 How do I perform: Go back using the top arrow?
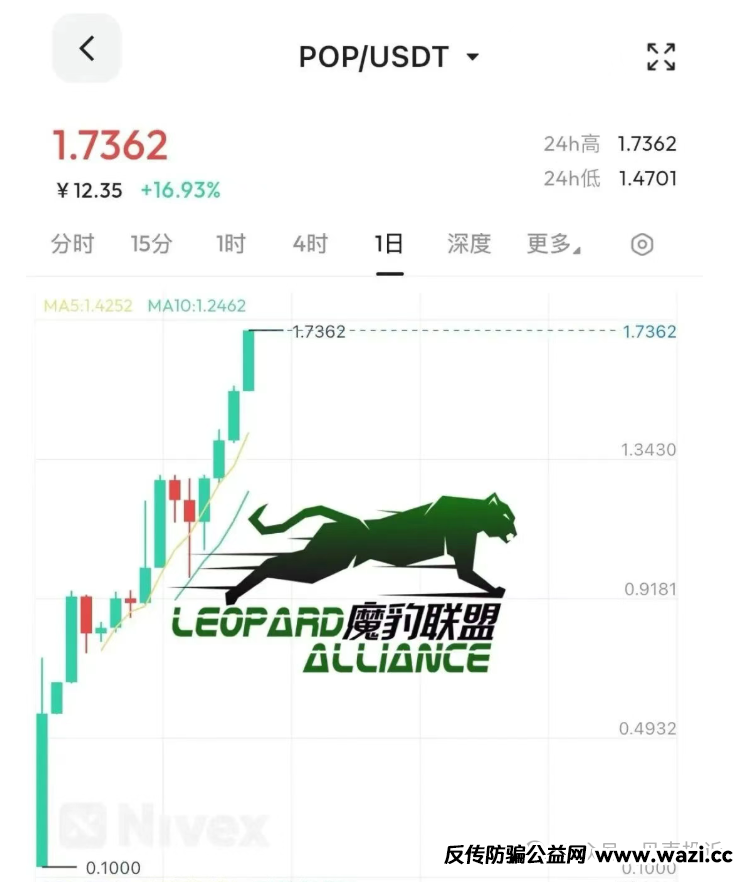pyautogui.click(x=87, y=48)
